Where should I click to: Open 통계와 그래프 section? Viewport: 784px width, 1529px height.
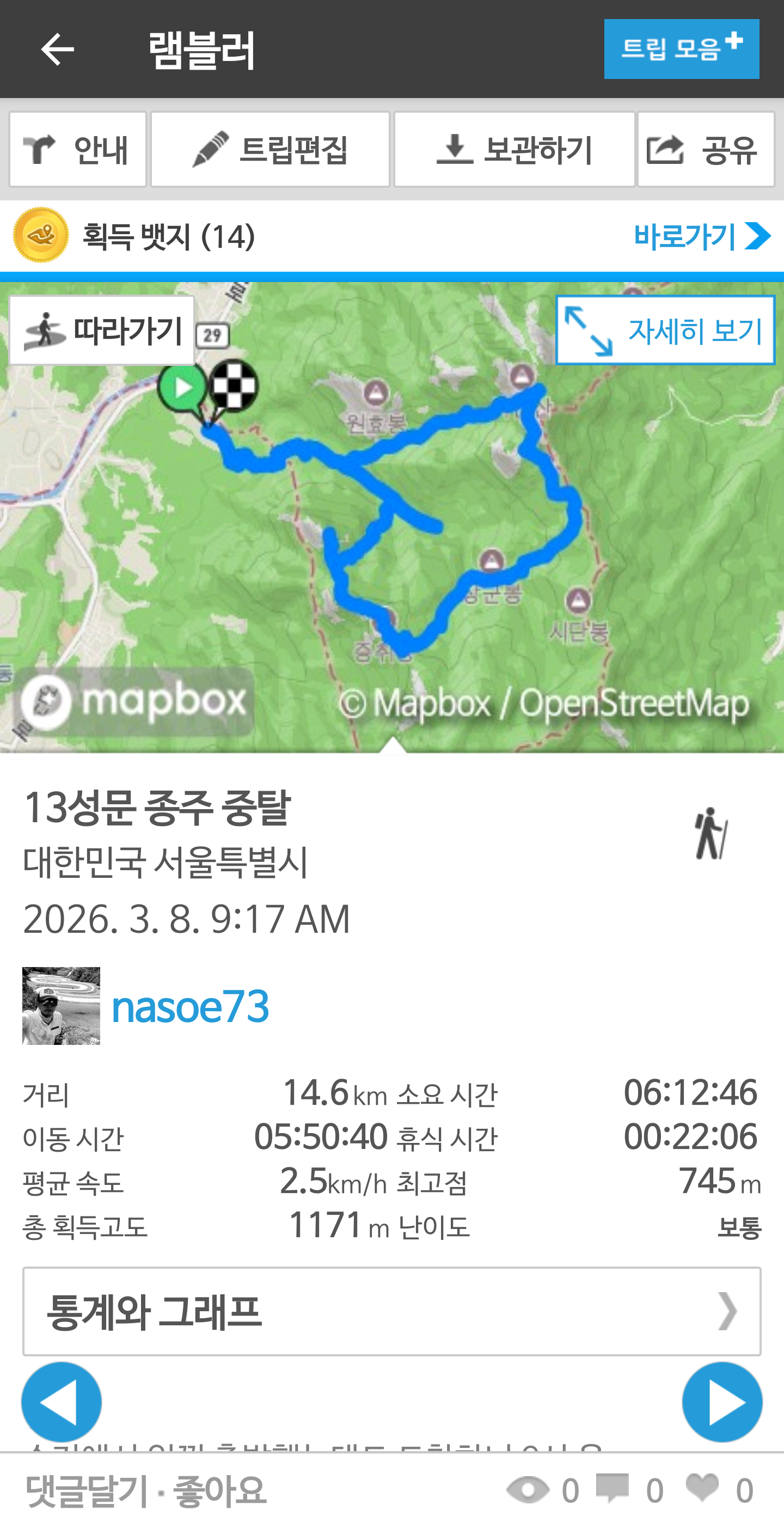point(391,1312)
